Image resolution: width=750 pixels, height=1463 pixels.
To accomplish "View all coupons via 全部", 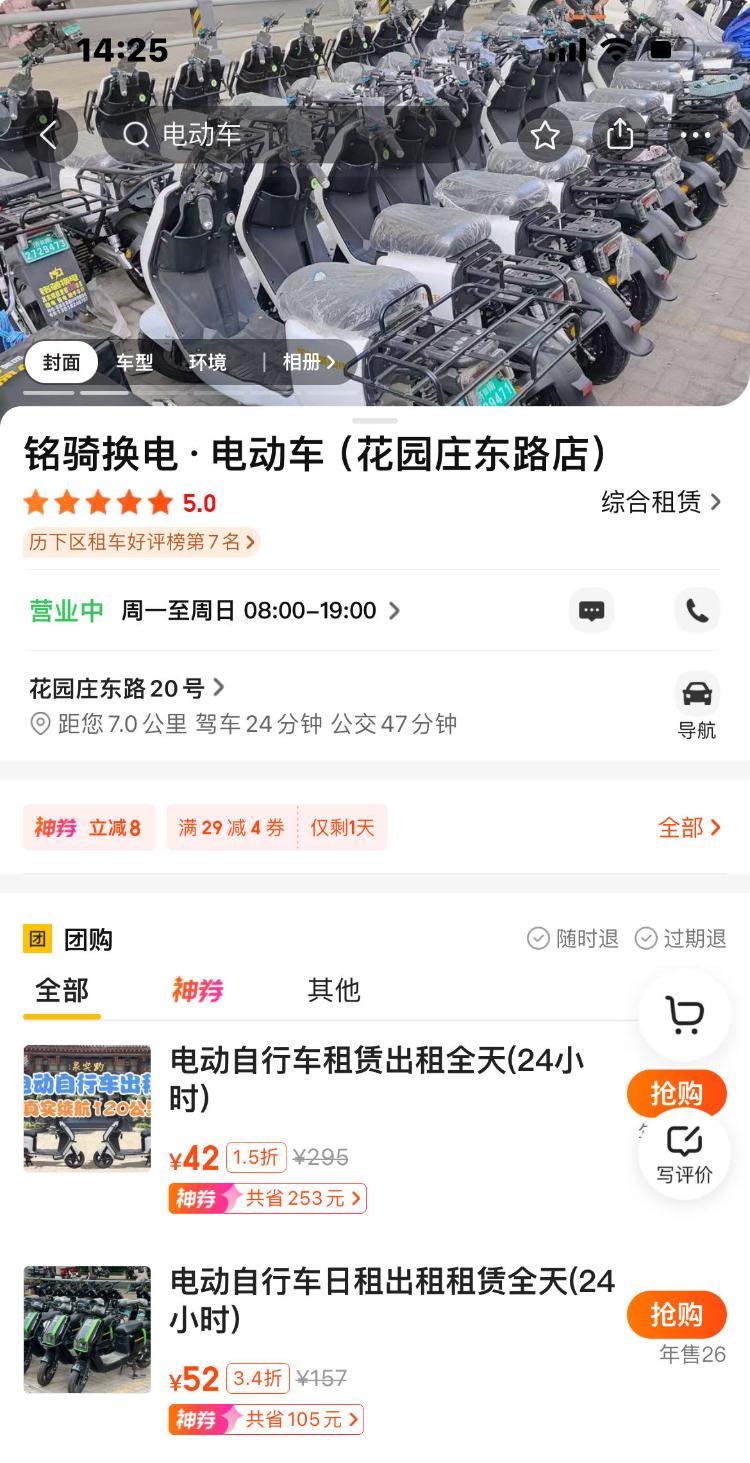I will coord(689,827).
